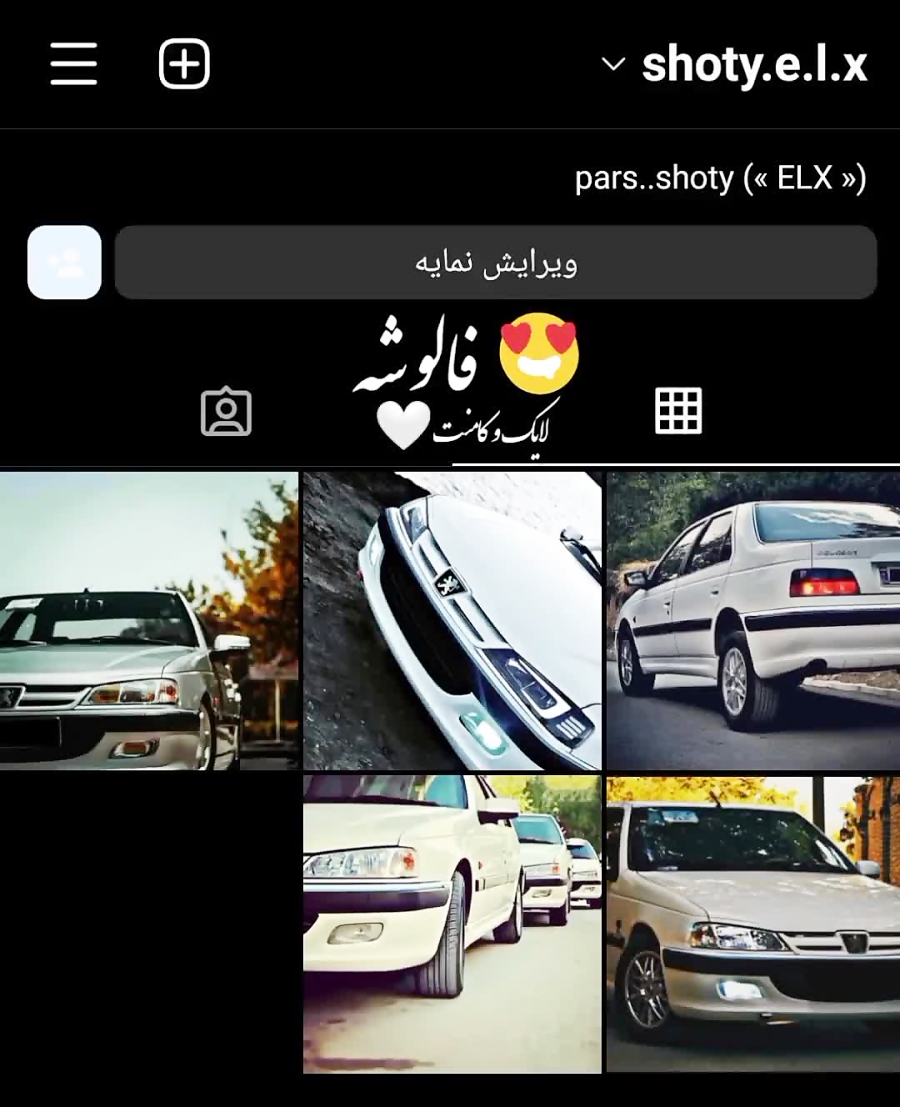Open the lined-up cars photo thumbnail
Image resolution: width=900 pixels, height=1107 pixels.
pos(450,920)
